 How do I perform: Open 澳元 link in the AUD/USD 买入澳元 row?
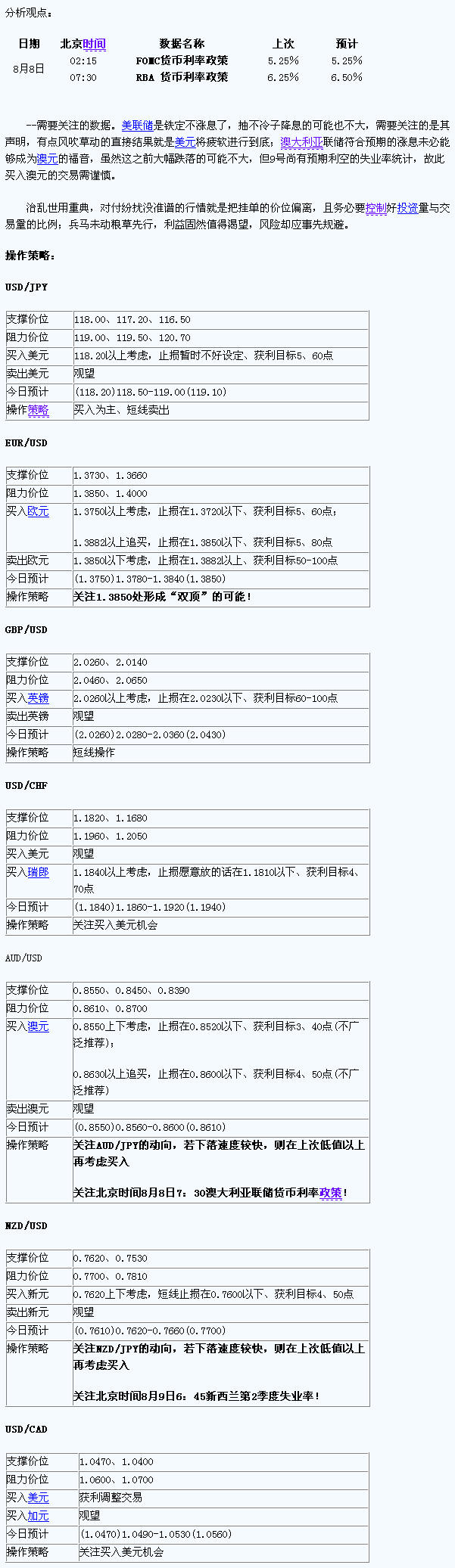[x=39, y=1026]
